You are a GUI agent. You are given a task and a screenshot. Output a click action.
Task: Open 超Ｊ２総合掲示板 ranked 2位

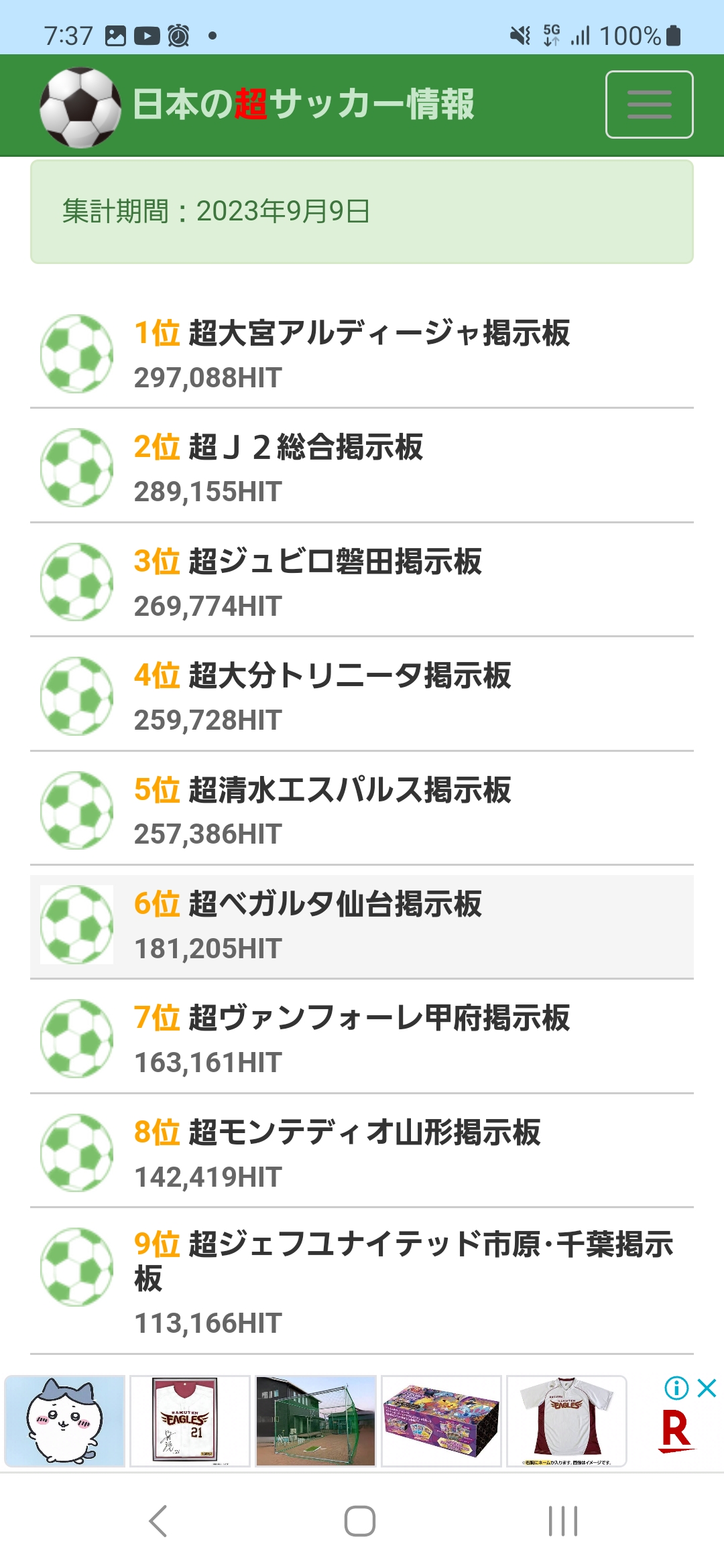click(305, 447)
